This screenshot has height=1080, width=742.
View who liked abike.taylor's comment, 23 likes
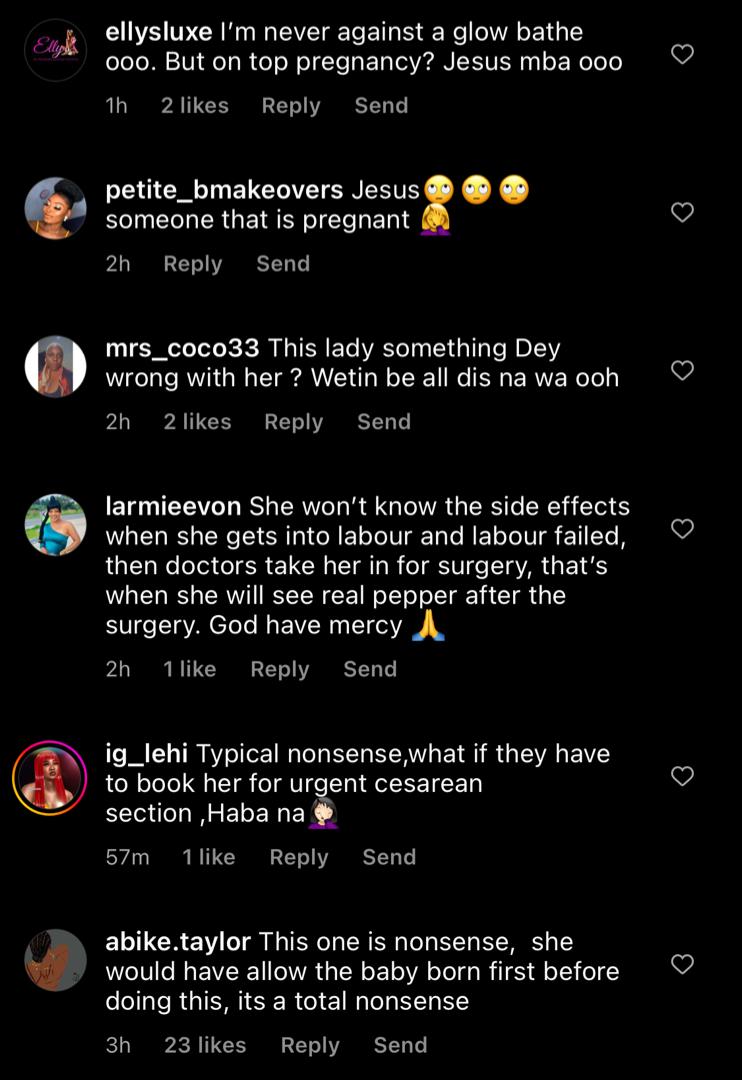tap(205, 1045)
